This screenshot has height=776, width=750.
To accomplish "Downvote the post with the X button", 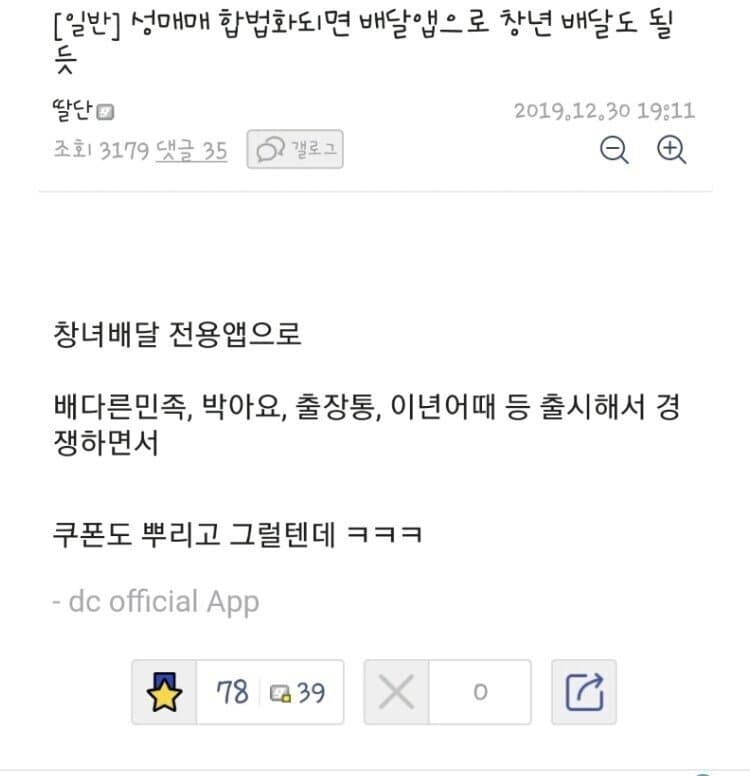I will pyautogui.click(x=397, y=692).
